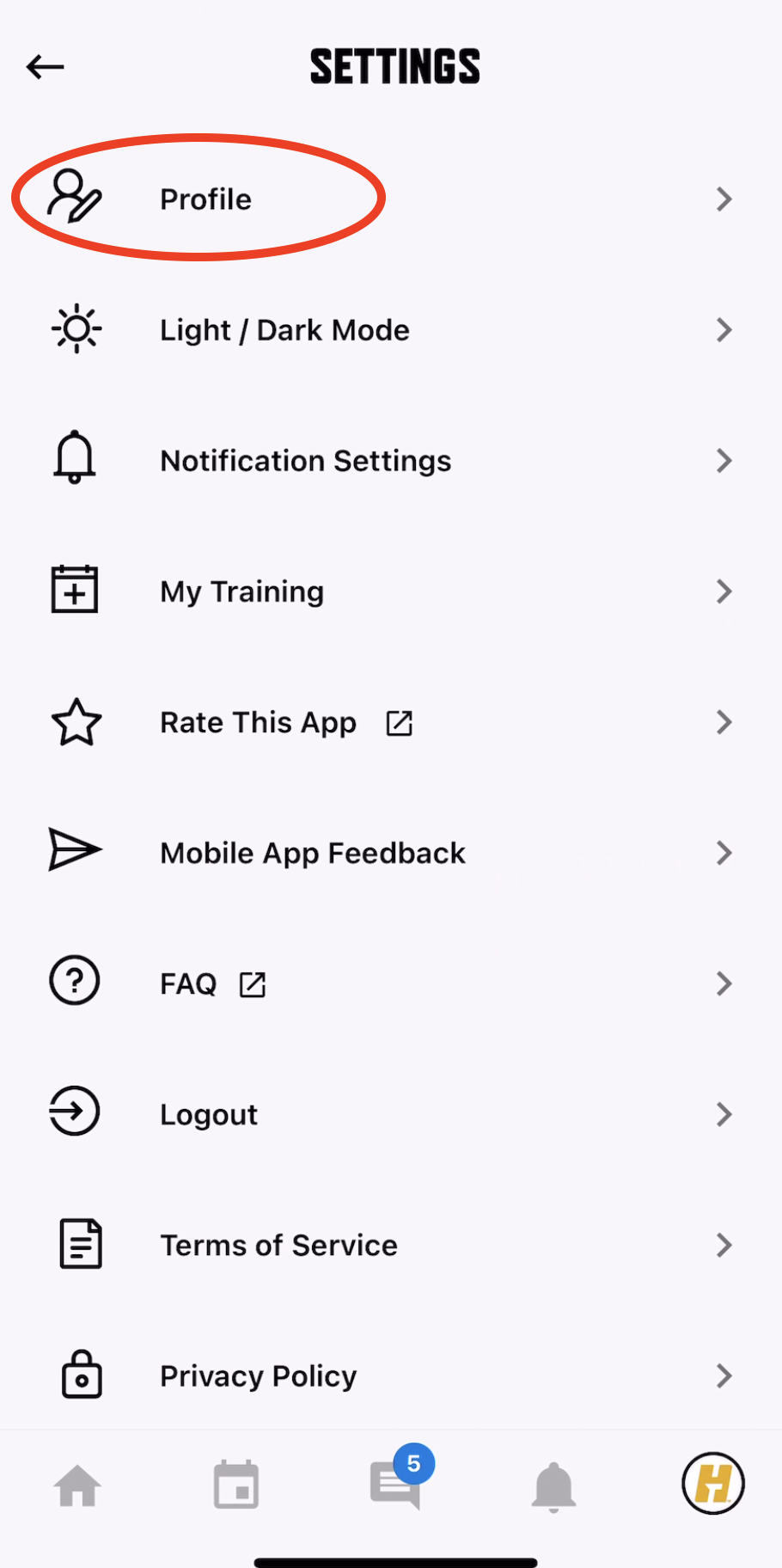Screen dimensions: 782x1568
Task: Open Light / Dark Mode options
Action: click(391, 330)
